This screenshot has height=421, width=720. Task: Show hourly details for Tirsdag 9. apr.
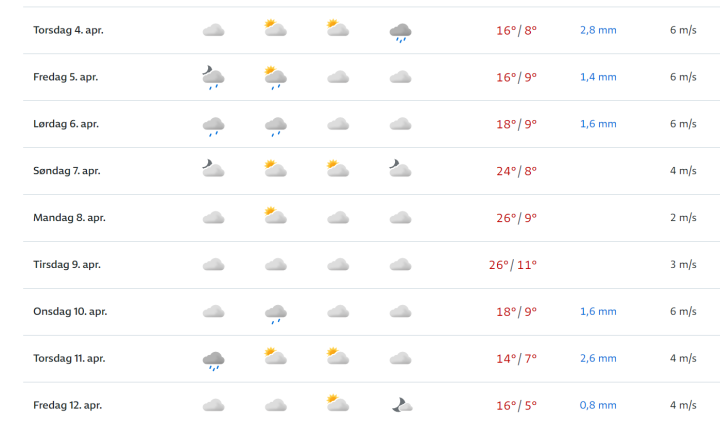[x=67, y=265]
